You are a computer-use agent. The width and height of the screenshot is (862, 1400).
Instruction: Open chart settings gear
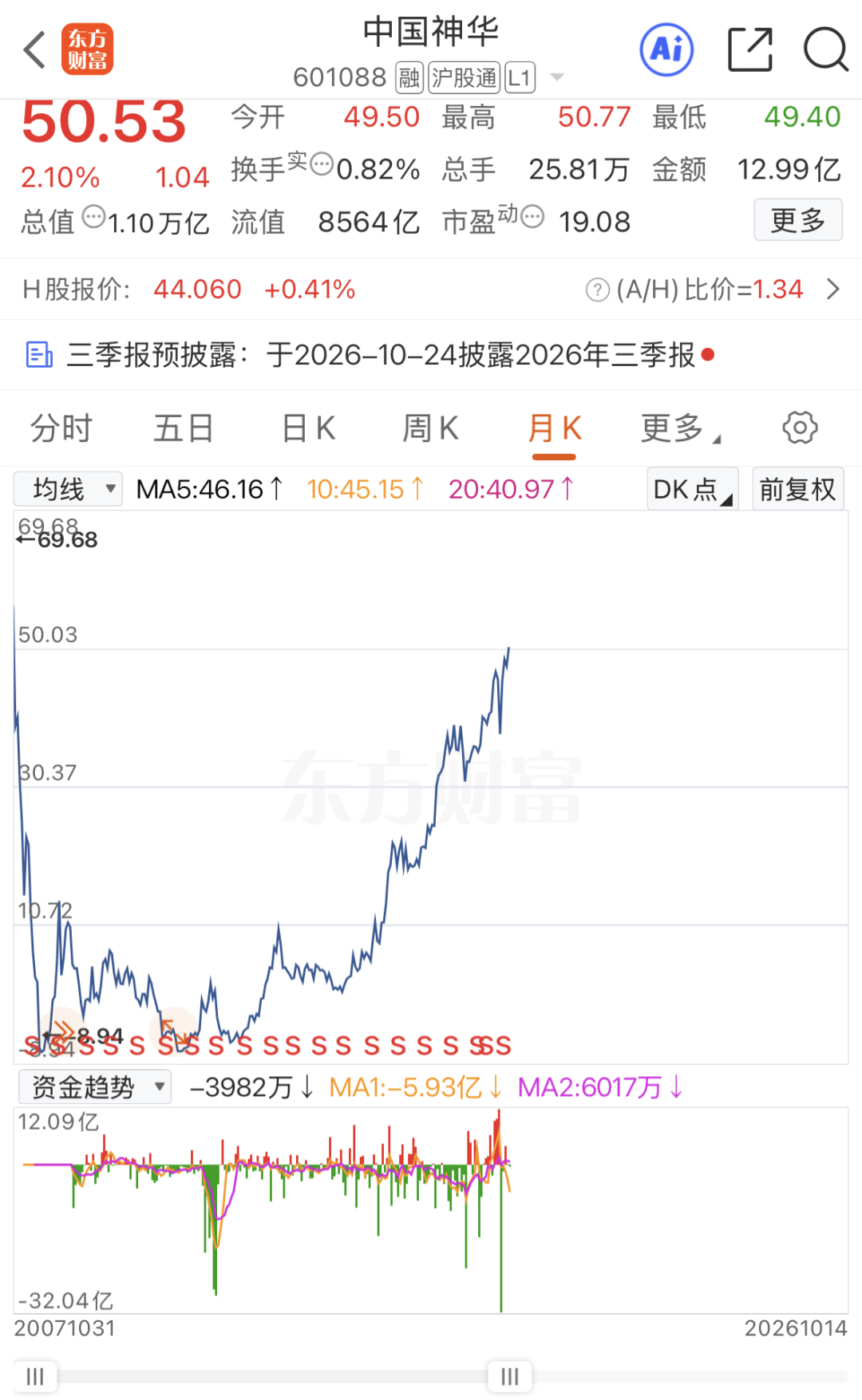(800, 428)
